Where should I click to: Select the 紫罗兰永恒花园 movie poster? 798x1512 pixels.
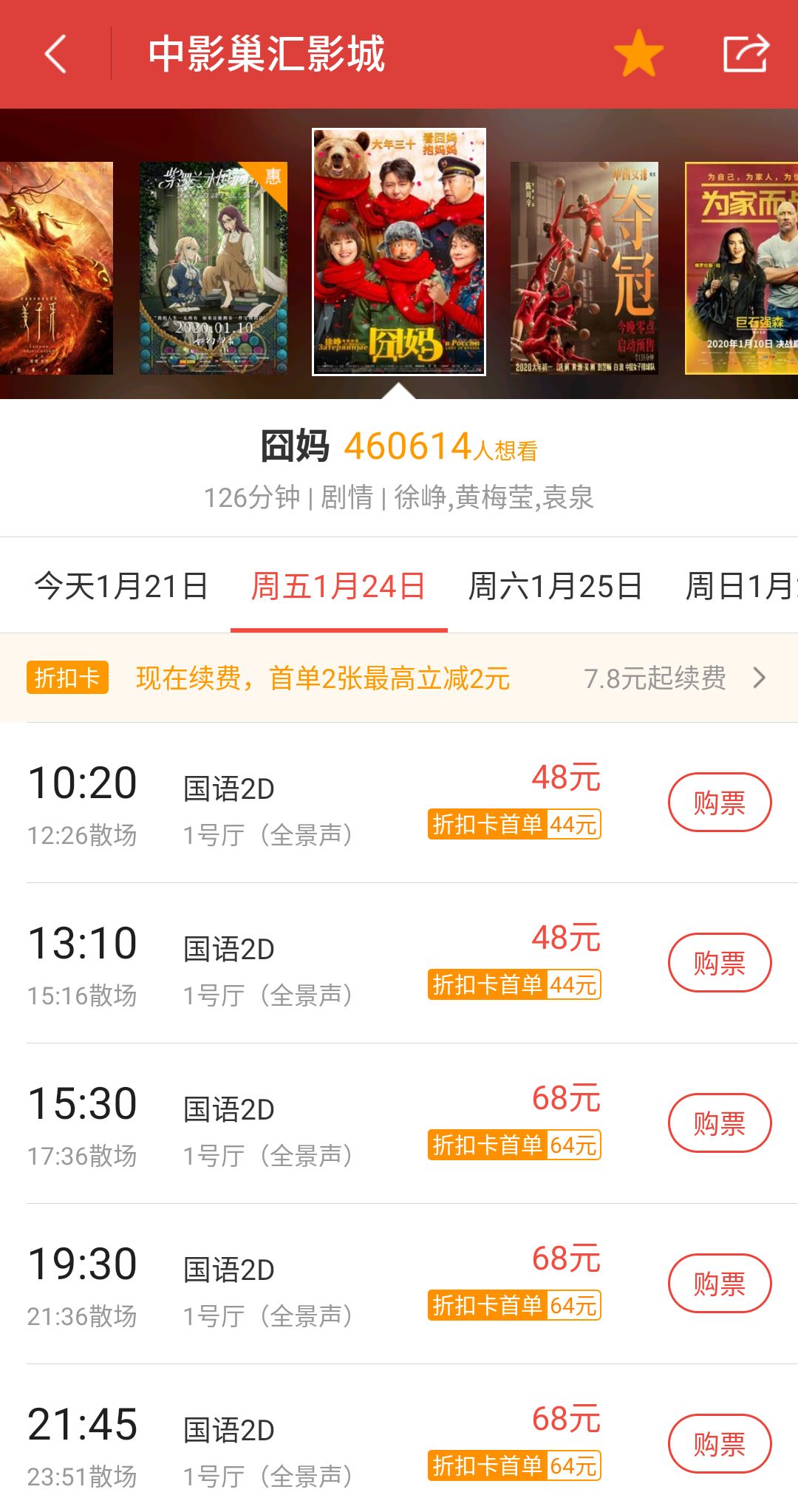pos(214,268)
